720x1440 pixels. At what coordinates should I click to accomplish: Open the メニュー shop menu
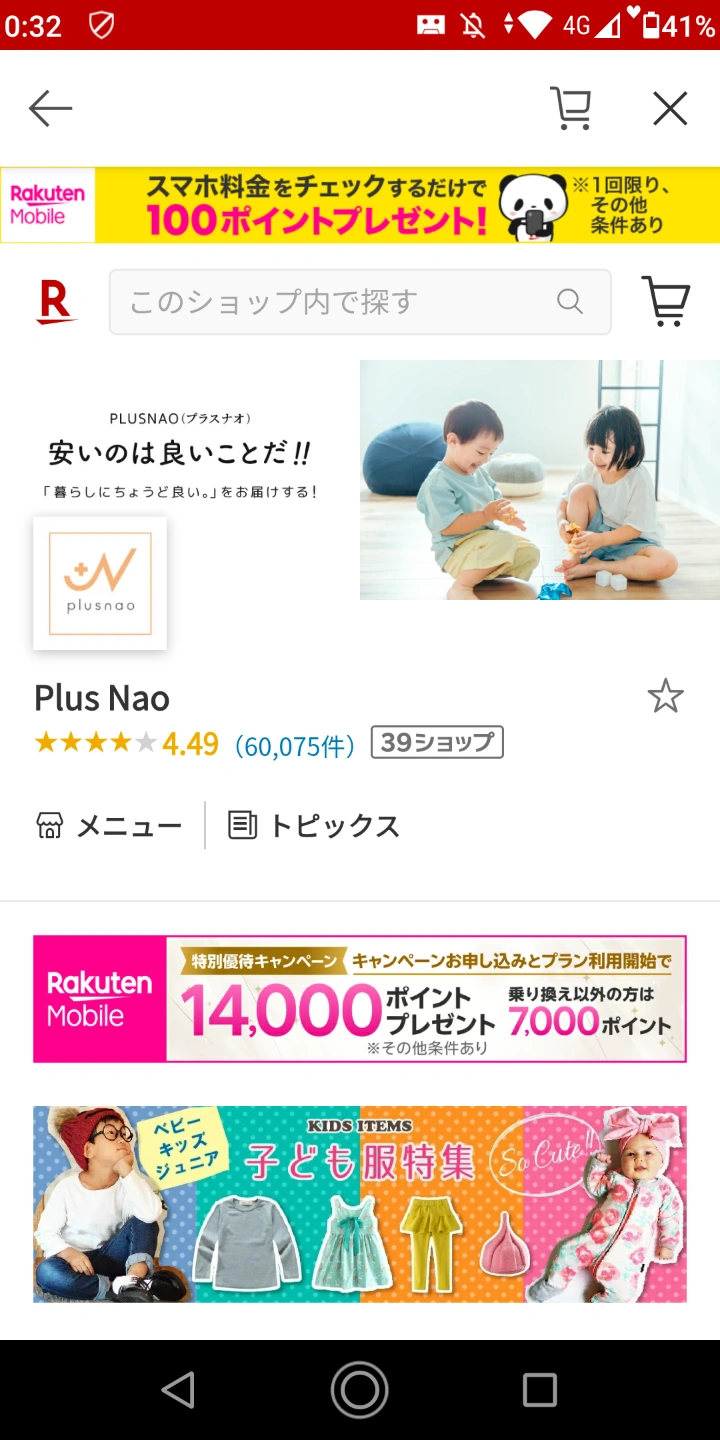pos(110,826)
